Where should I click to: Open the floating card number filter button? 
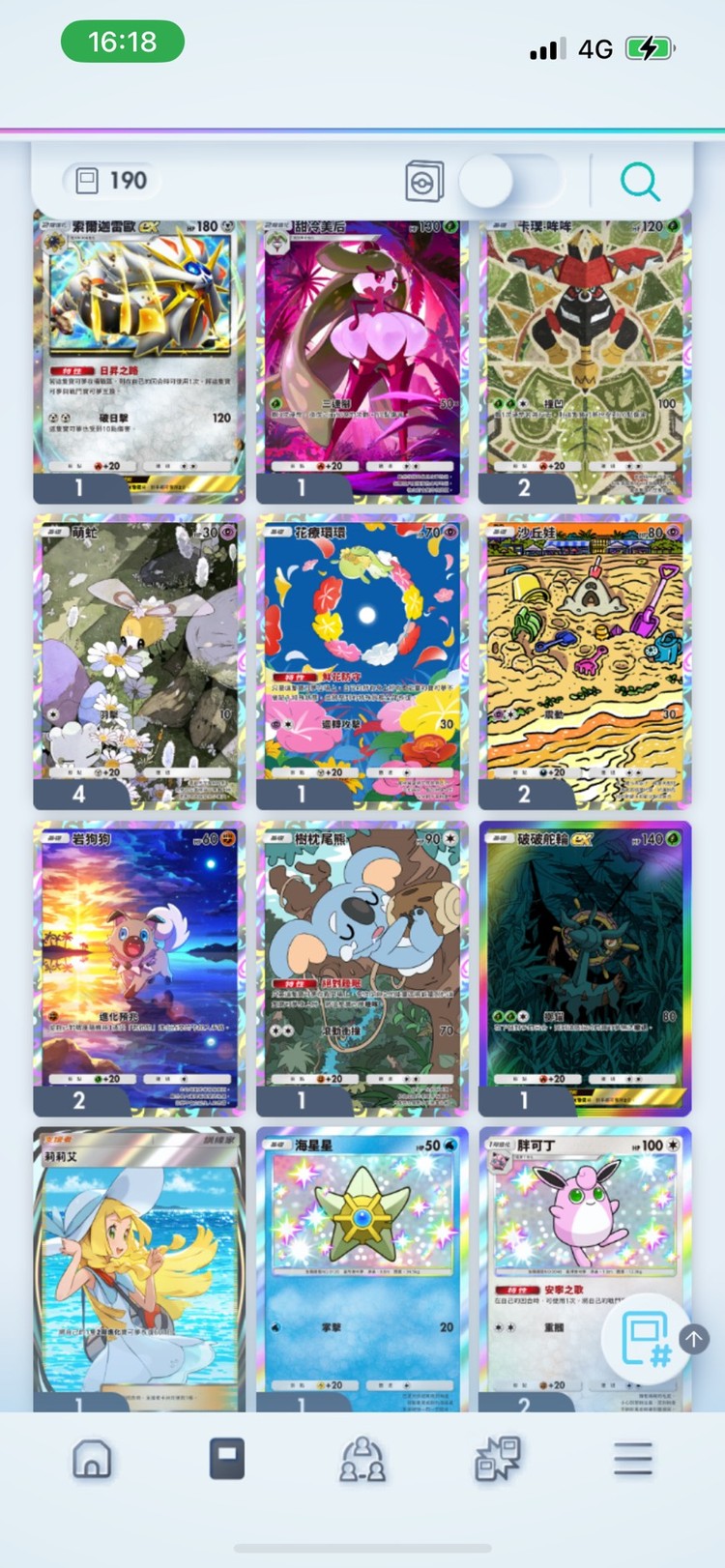646,1340
